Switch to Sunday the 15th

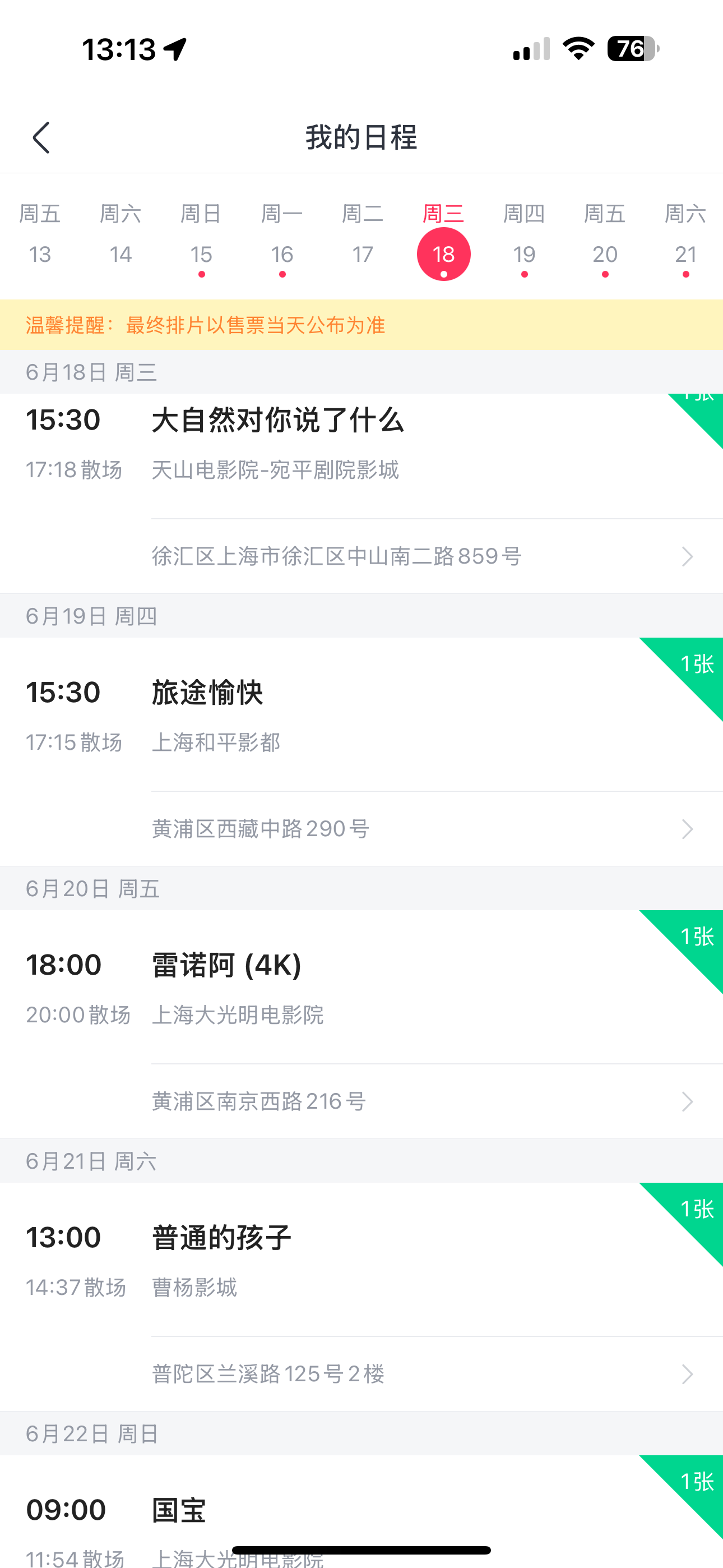coord(201,239)
